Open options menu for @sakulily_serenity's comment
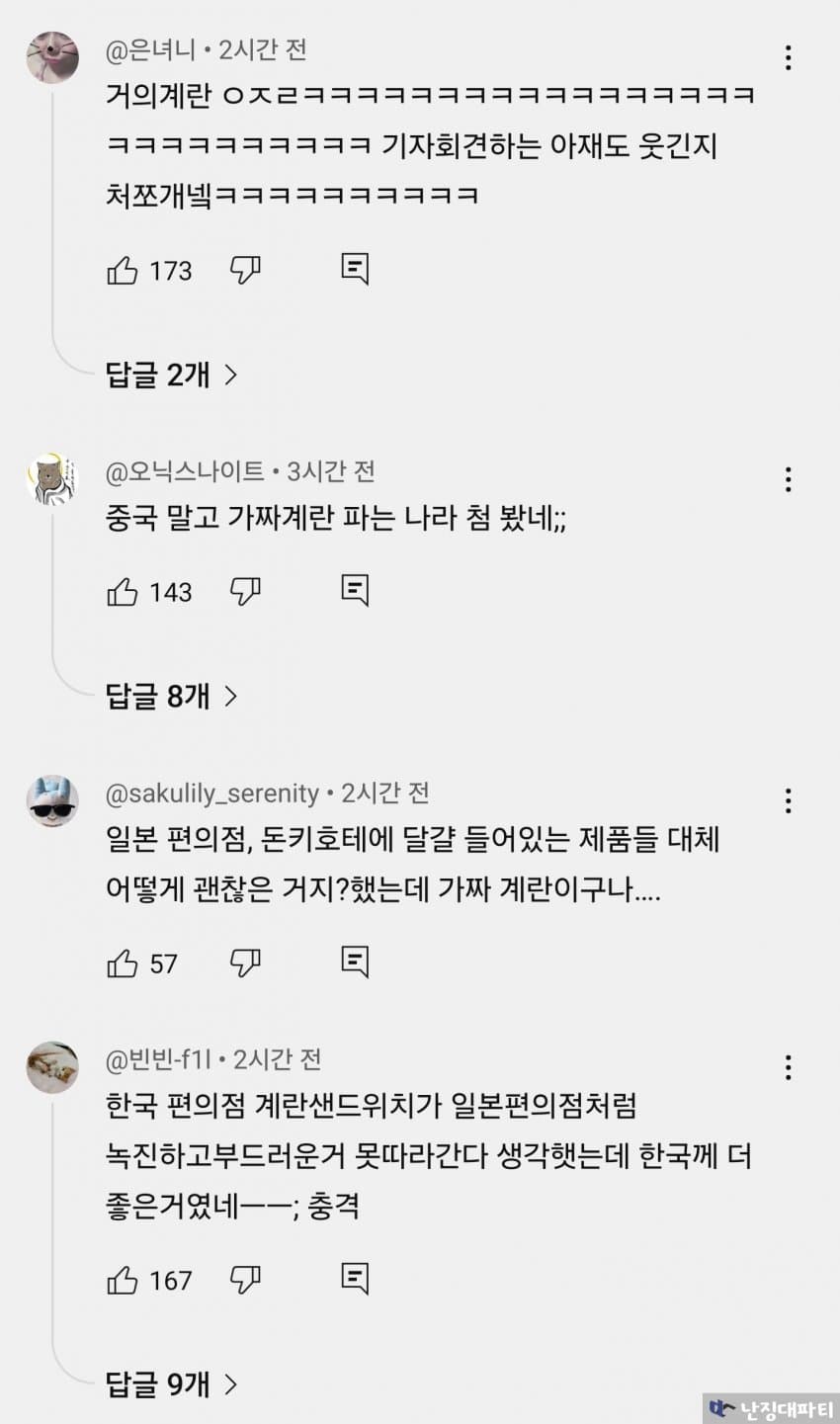This screenshot has height=1424, width=840. coord(788,800)
